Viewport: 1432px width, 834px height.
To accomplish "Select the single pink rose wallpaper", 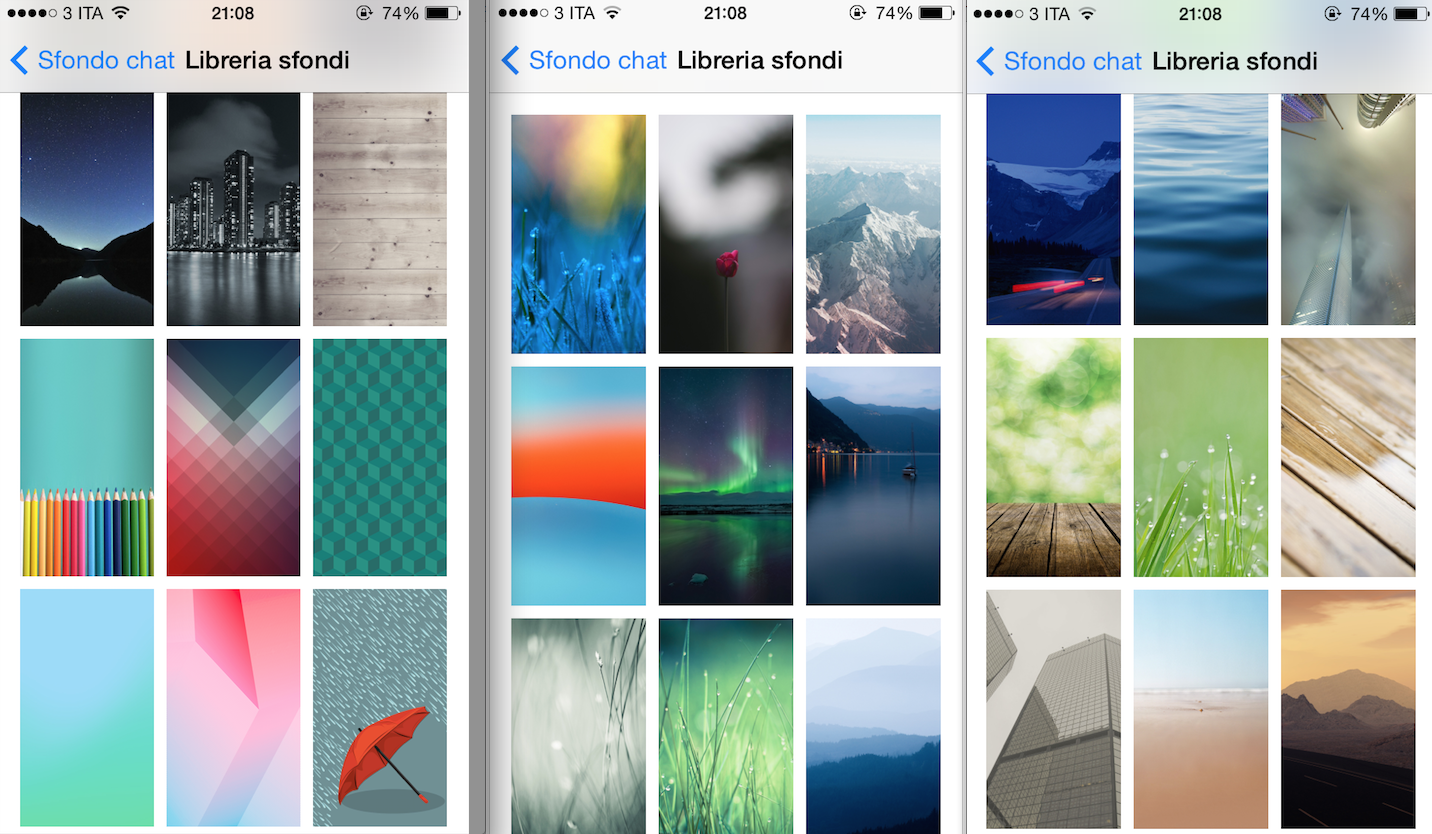I will [726, 234].
